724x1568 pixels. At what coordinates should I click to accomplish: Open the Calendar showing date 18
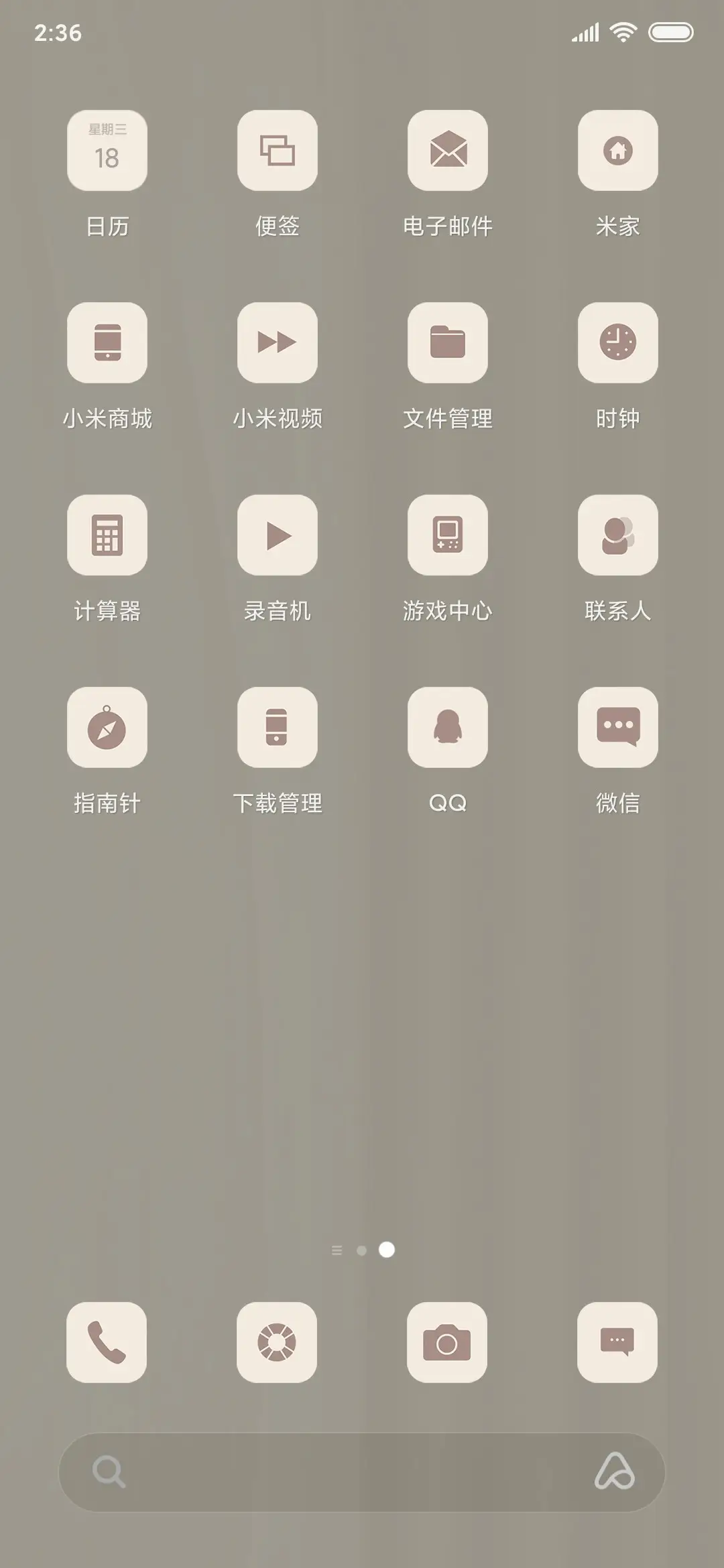107,150
